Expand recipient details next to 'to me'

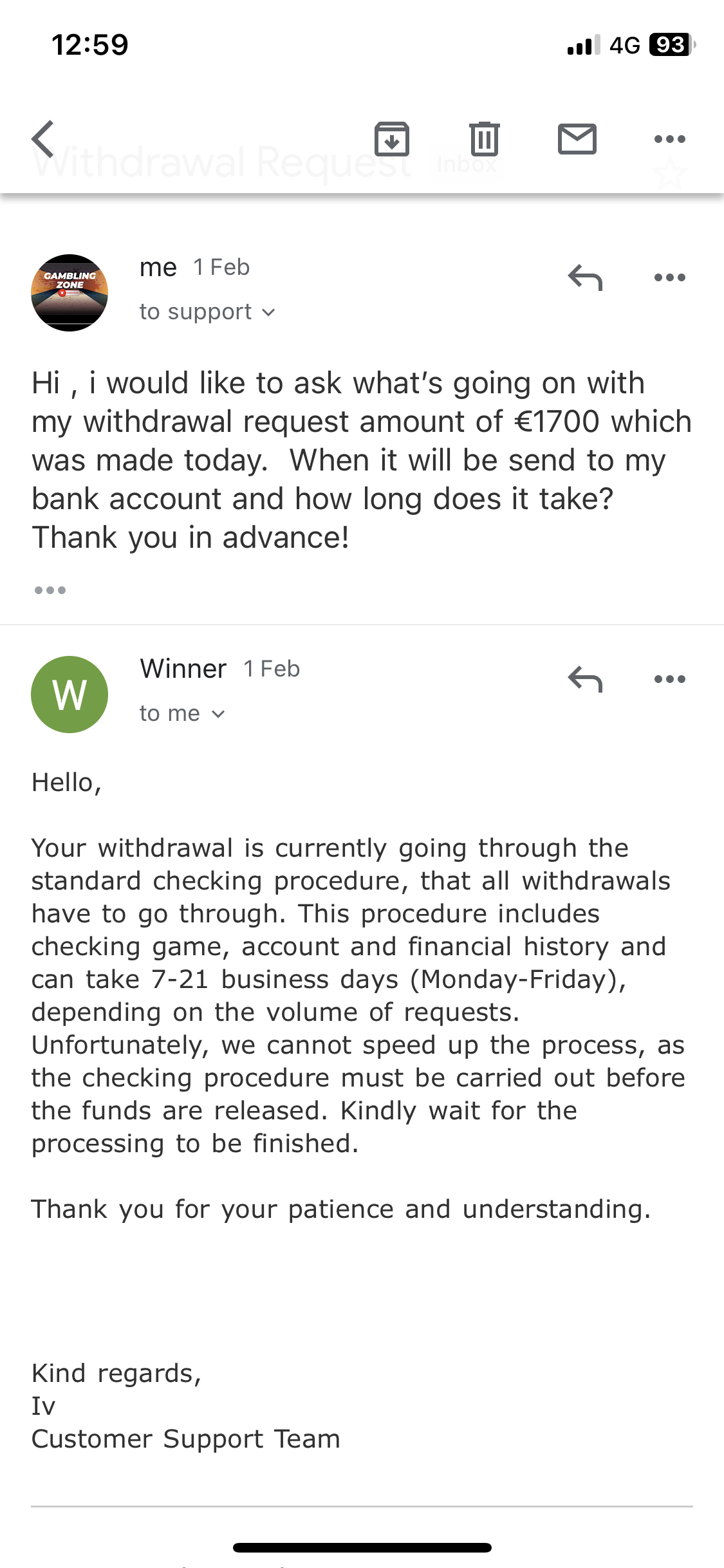coord(218,714)
